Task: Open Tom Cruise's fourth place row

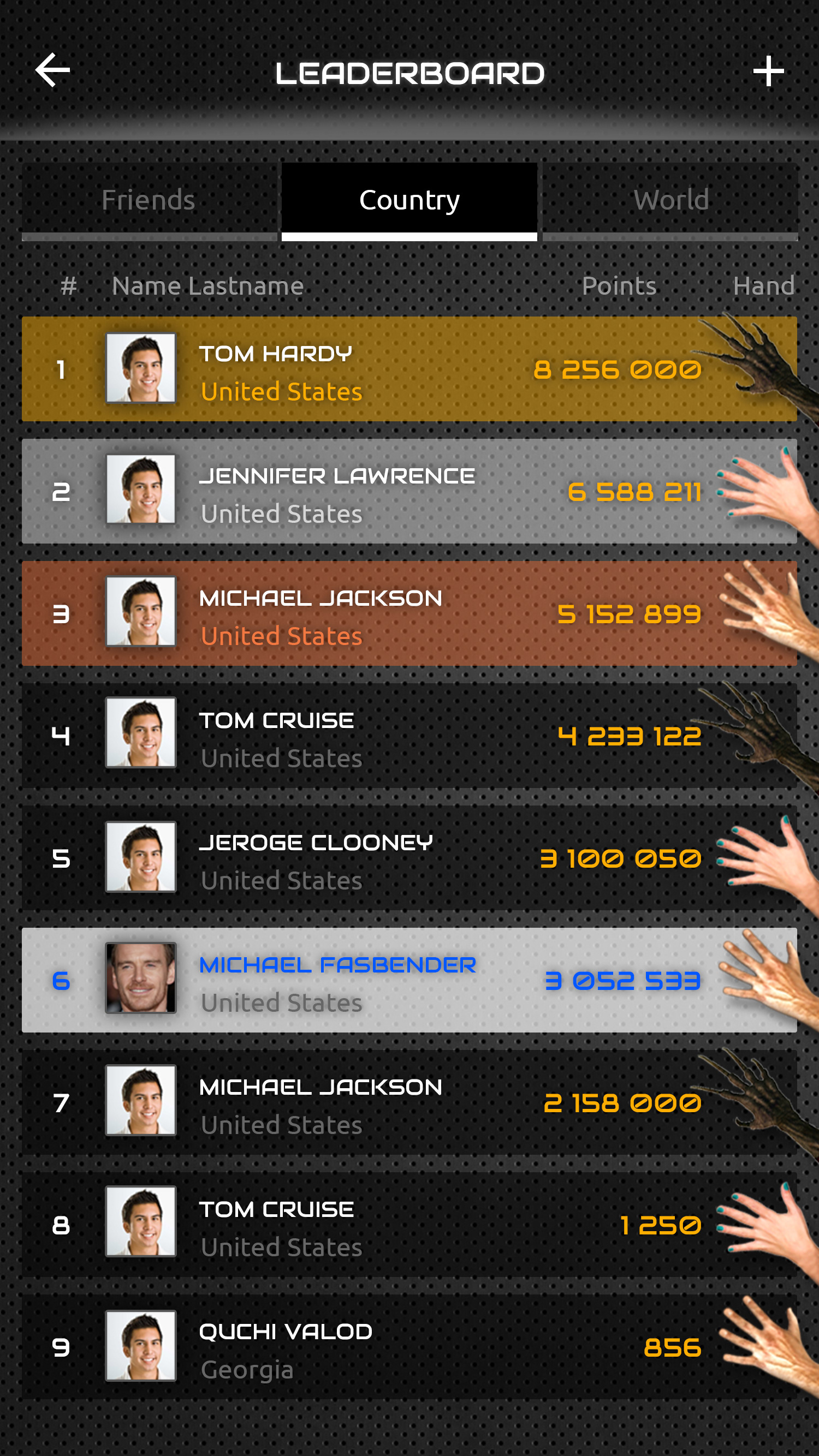Action: [409, 735]
